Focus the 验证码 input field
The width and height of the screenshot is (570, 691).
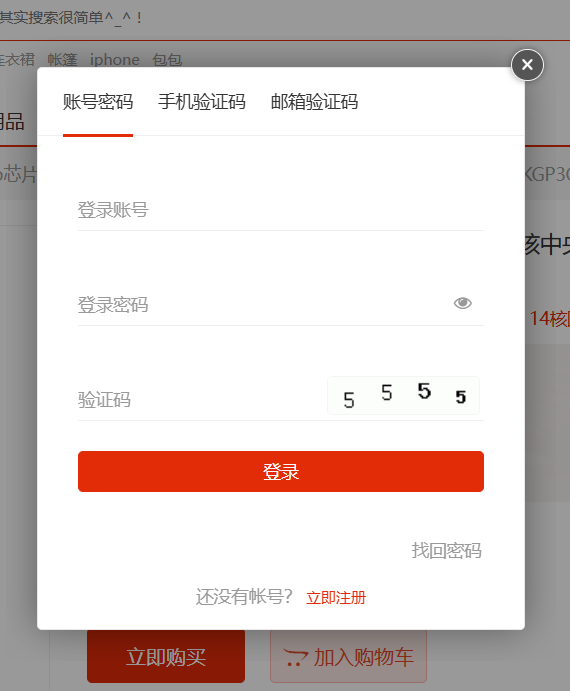coord(201,400)
